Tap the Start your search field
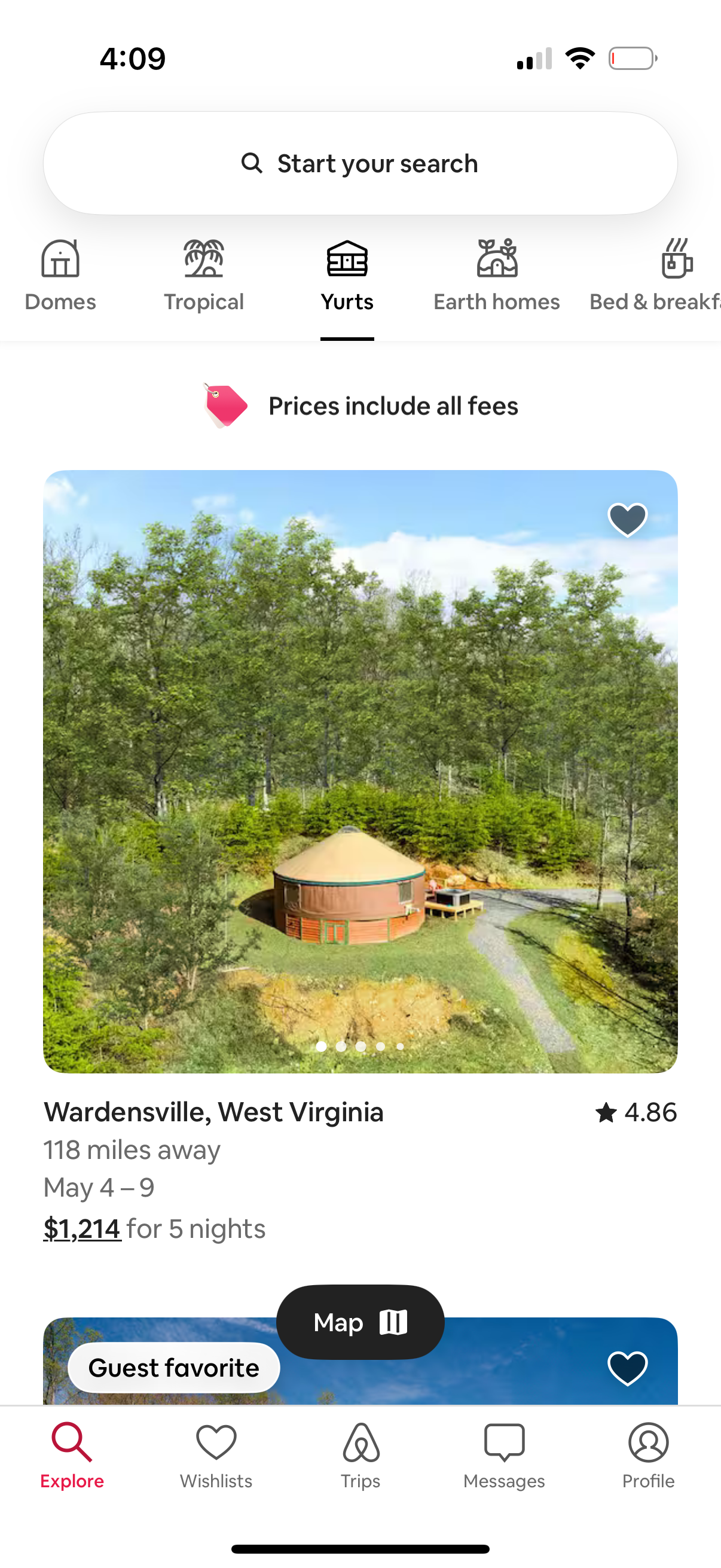Screen dimensions: 721x1568 (360, 163)
